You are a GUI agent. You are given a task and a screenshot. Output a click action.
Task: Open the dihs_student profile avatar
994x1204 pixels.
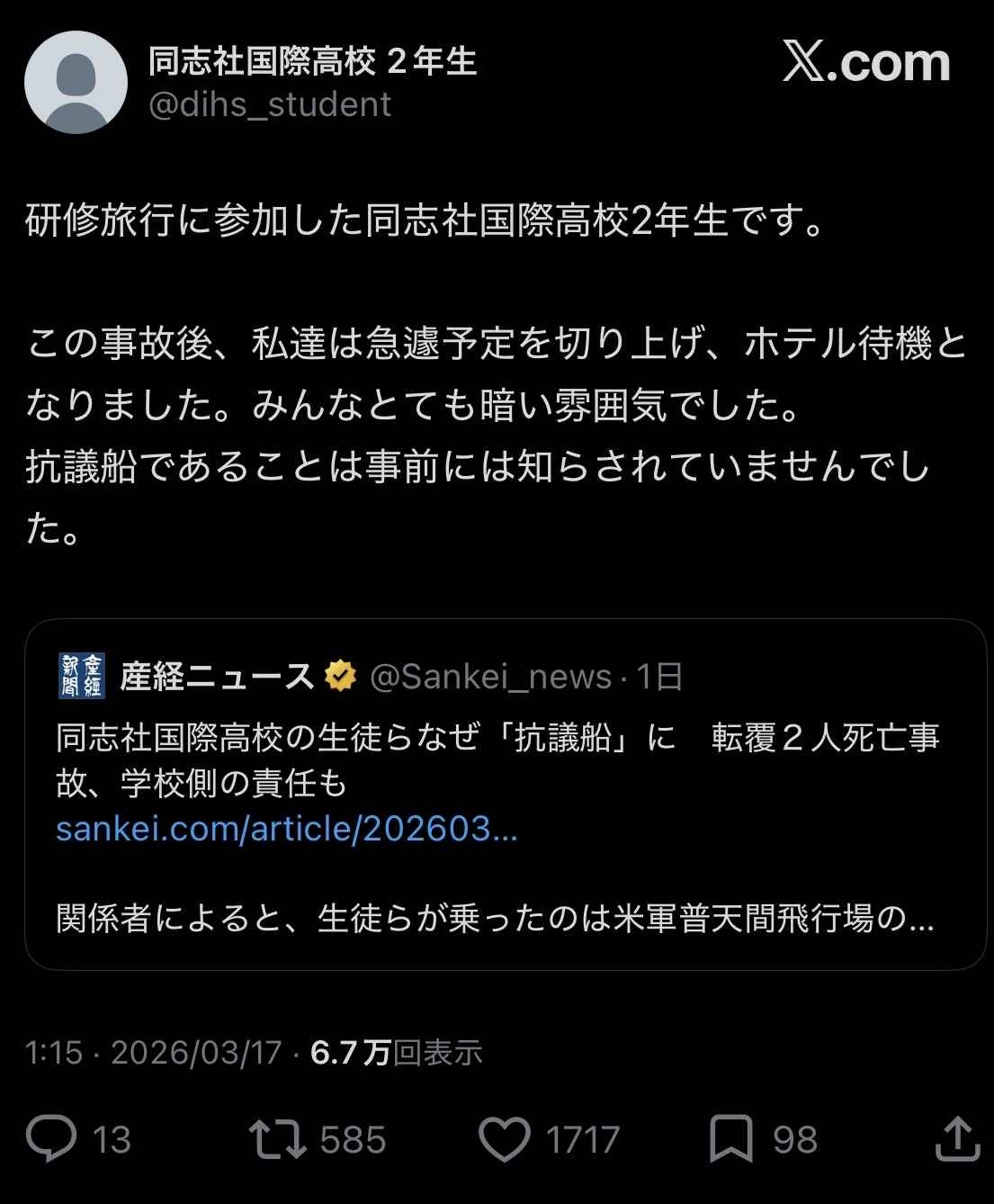(x=76, y=83)
